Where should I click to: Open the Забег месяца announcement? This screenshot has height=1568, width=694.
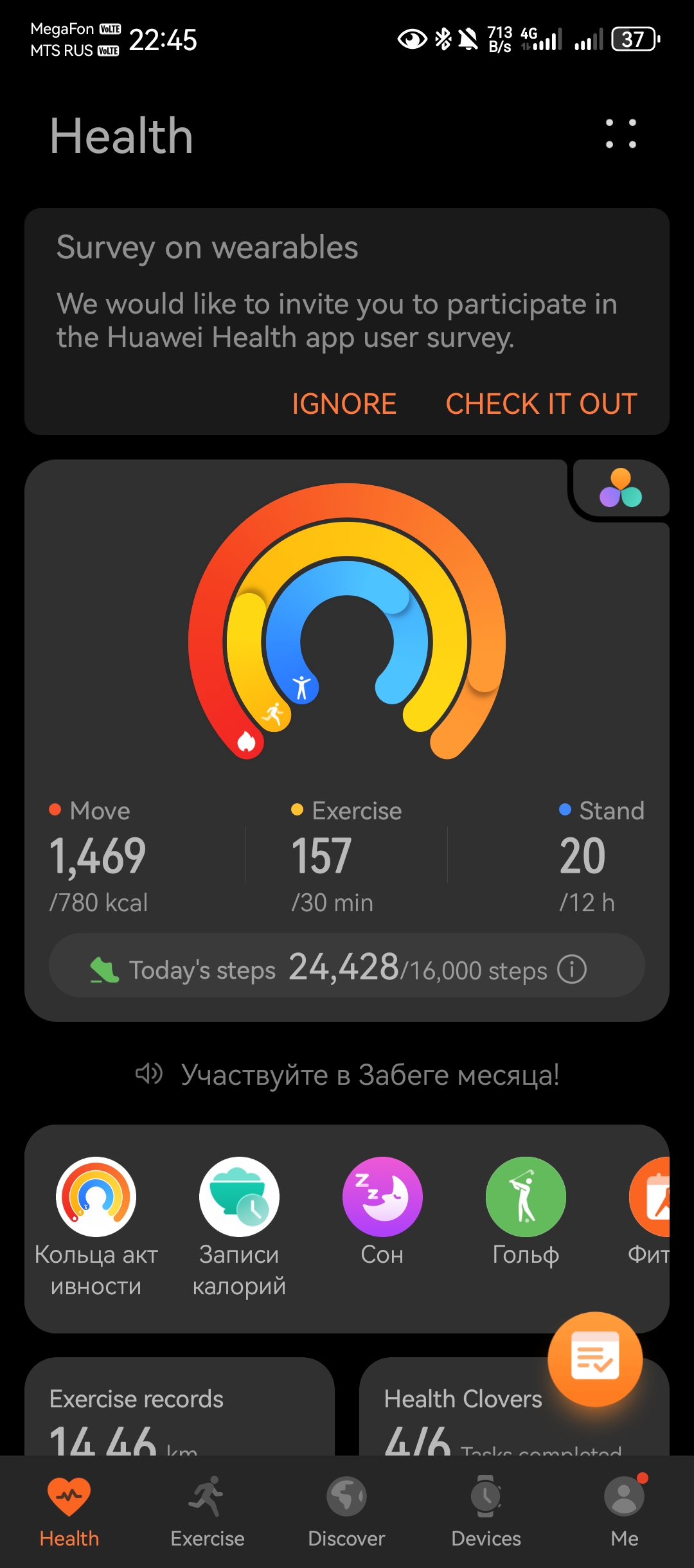[x=347, y=1074]
